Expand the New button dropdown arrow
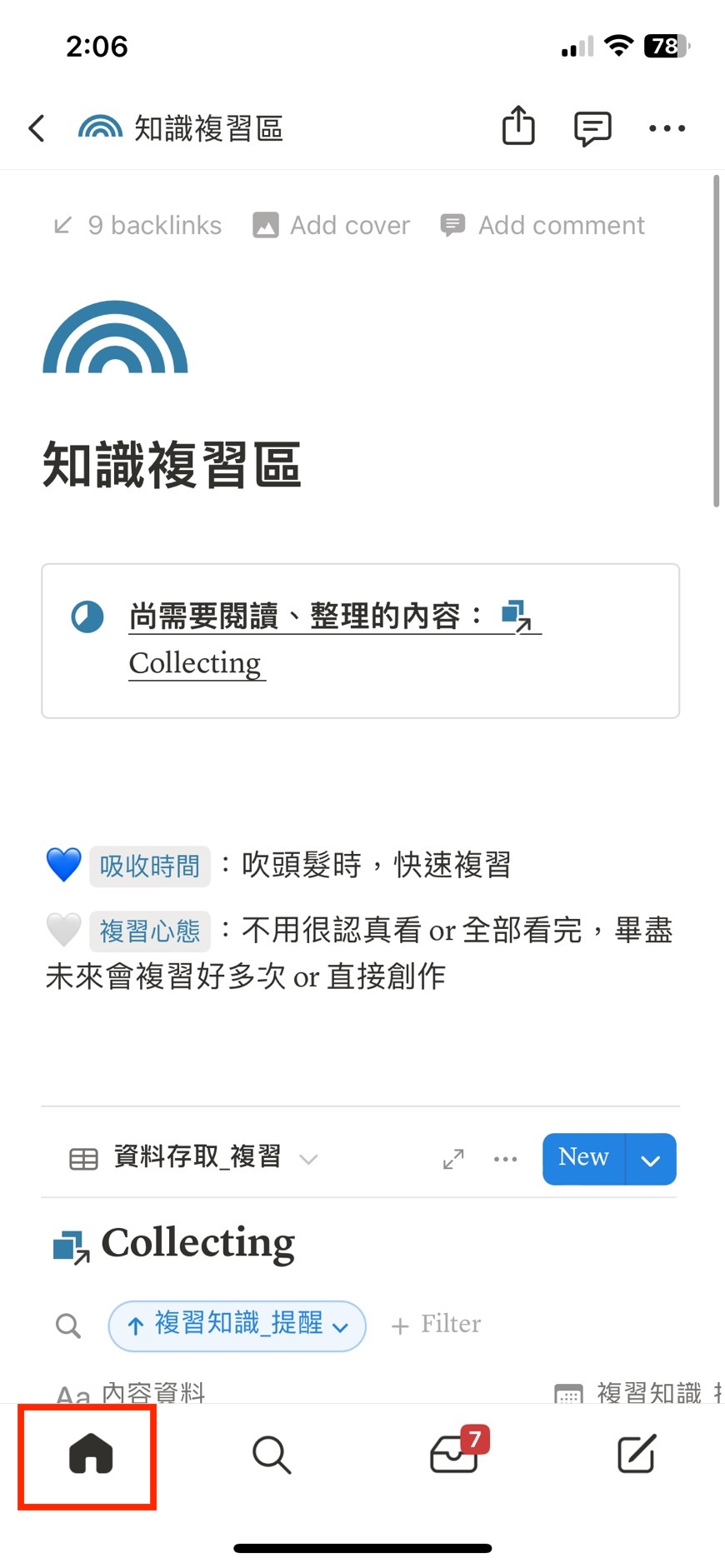Viewport: 725px width, 1568px height. 651,1159
